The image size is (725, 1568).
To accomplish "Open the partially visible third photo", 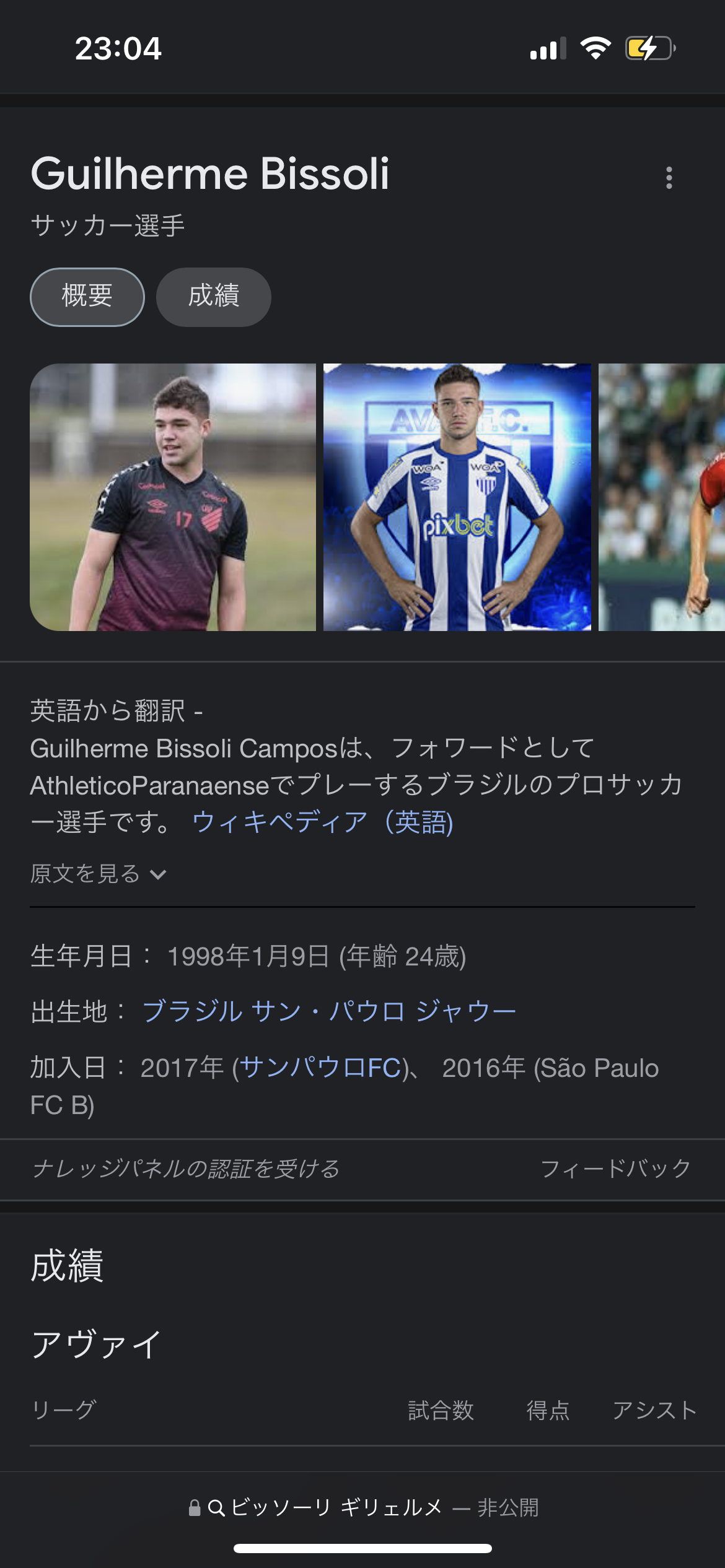I will (x=661, y=497).
